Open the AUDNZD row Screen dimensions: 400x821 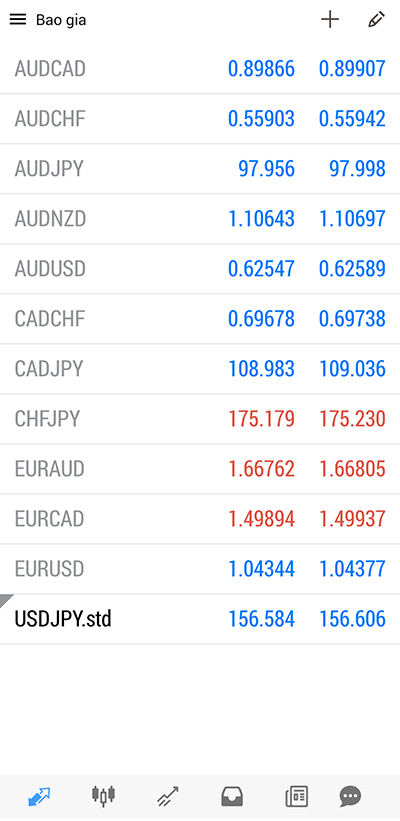point(200,219)
